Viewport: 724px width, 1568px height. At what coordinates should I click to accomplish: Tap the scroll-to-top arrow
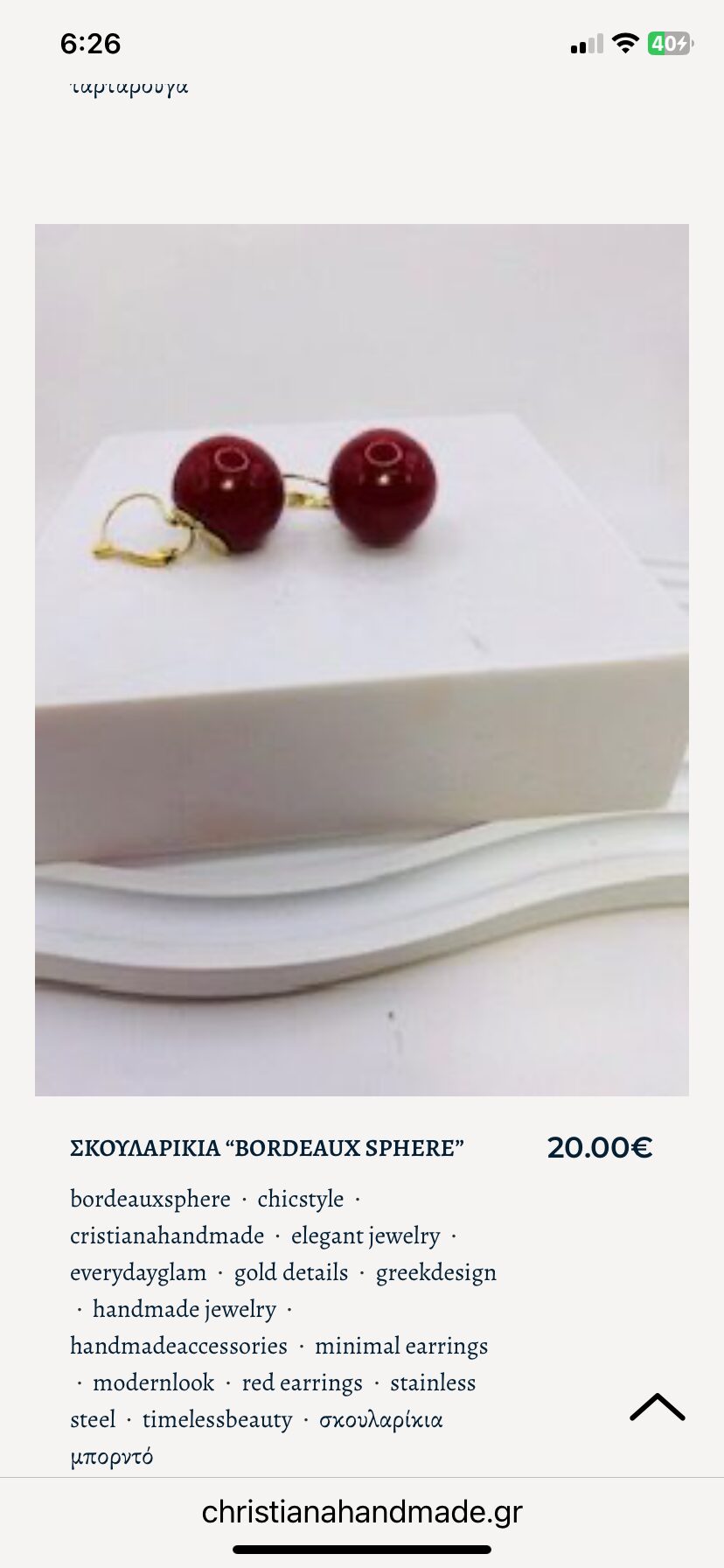click(x=657, y=1407)
